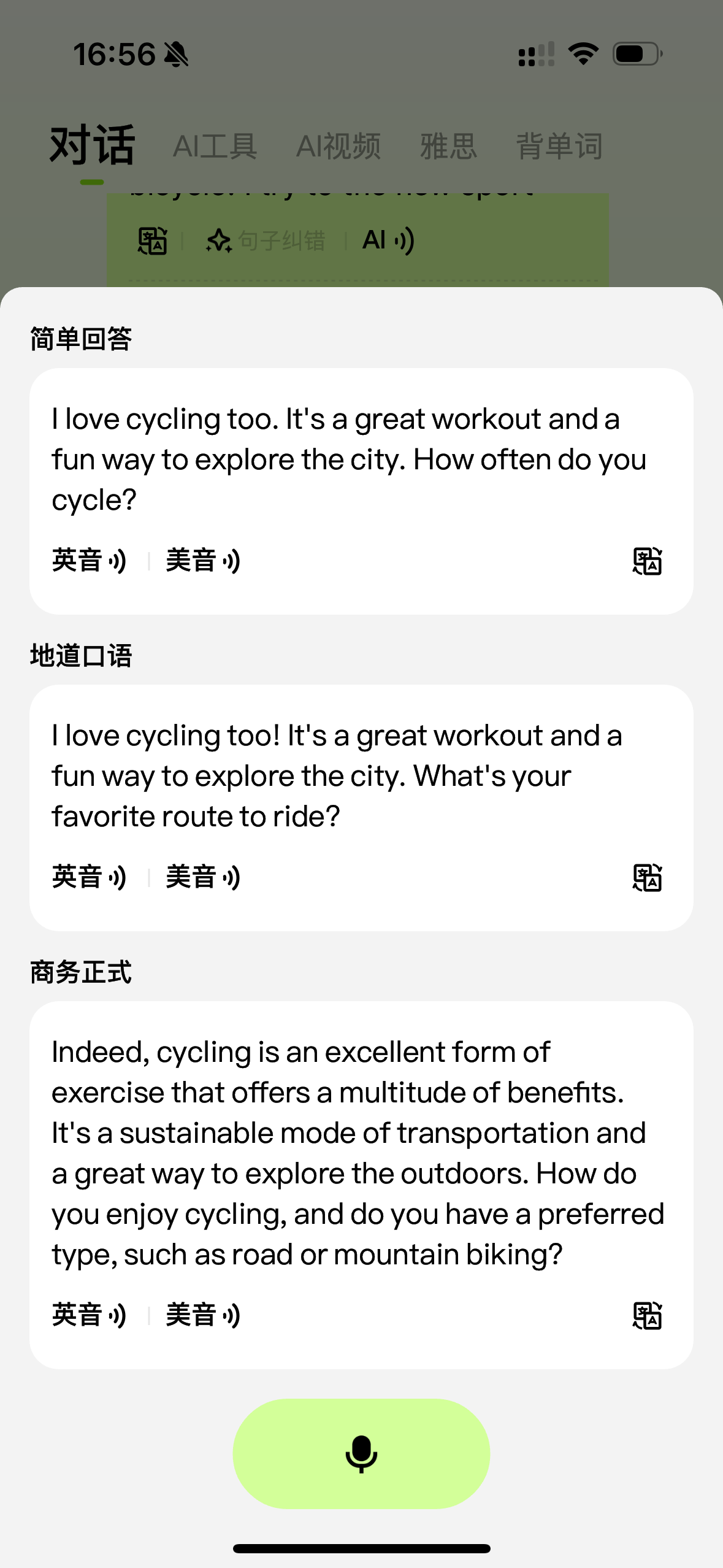Play American accent audio for 简单回答 reply
This screenshot has width=723, height=1568.
(203, 561)
